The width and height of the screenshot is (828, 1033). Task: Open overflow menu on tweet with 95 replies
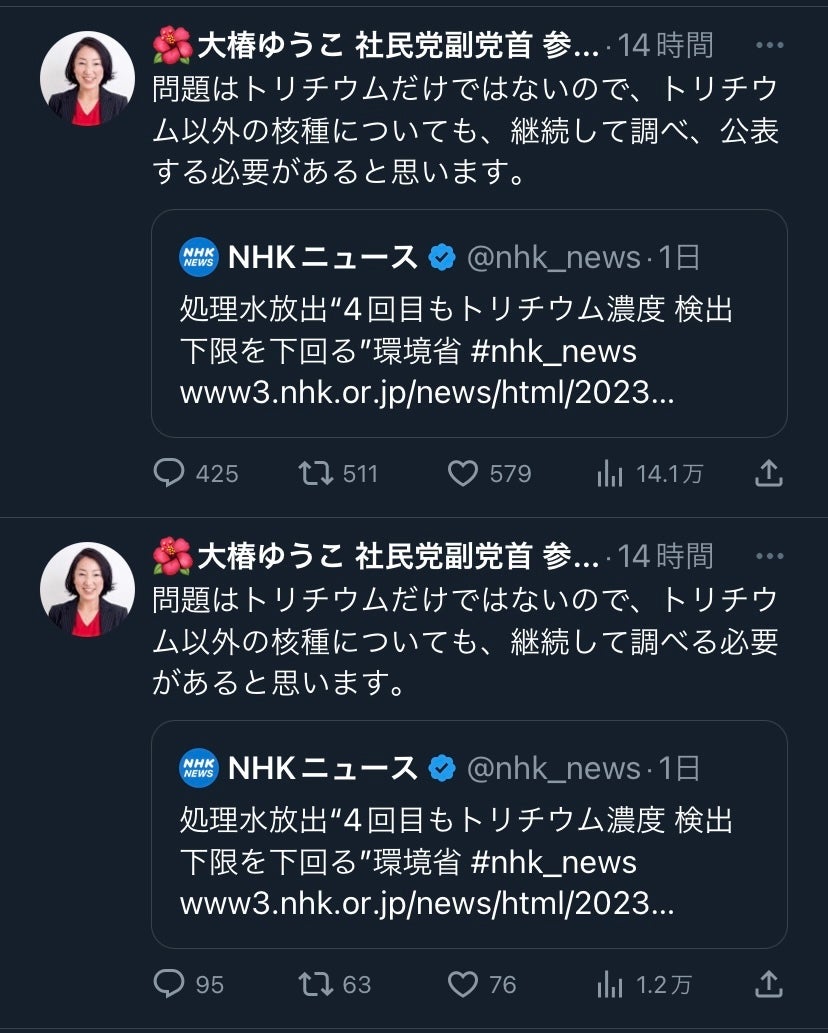[x=769, y=556]
